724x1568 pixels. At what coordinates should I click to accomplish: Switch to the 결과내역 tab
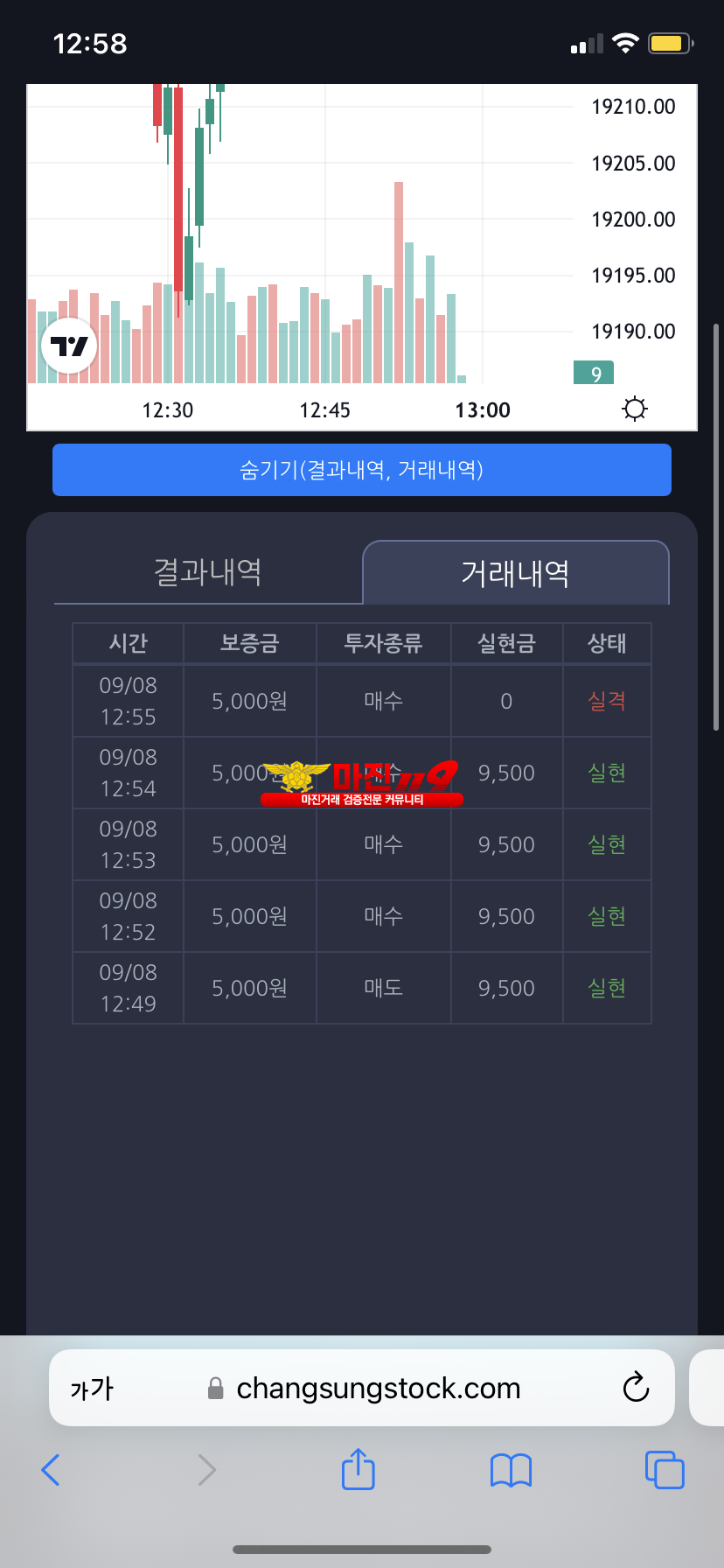click(x=208, y=572)
